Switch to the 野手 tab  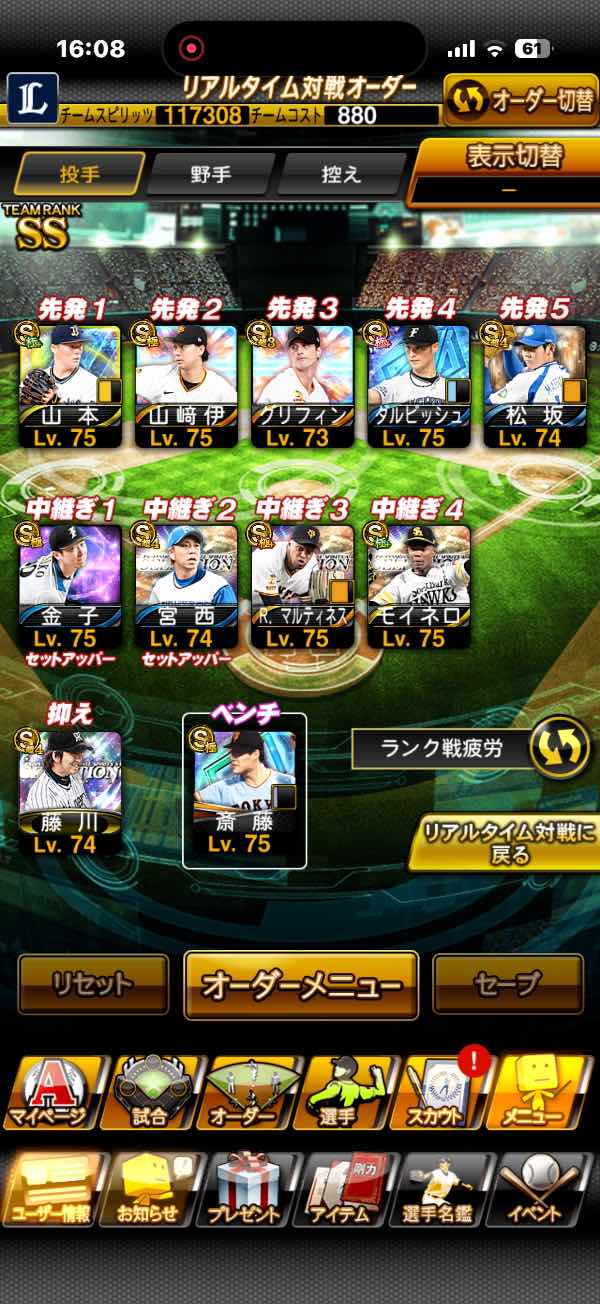211,174
